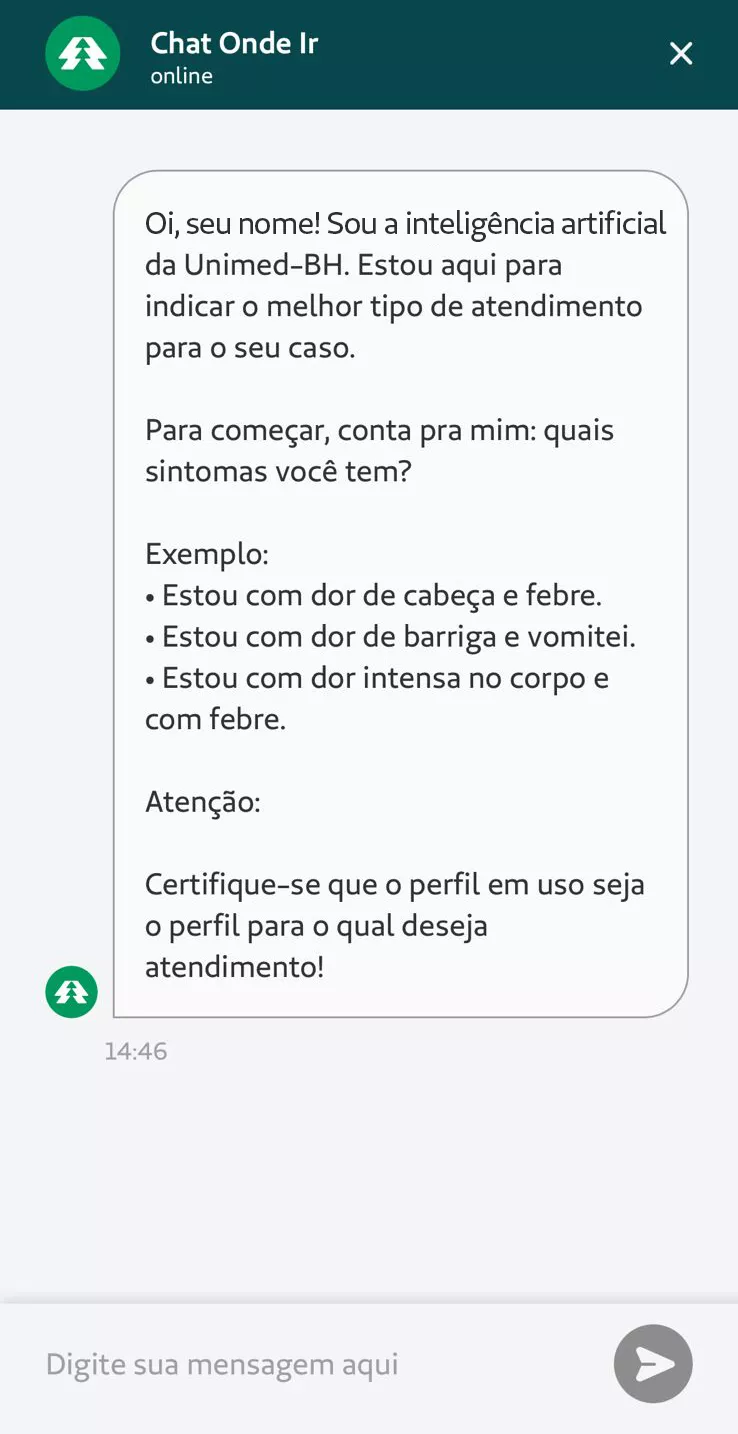Close the Chat Onde Ir window

click(681, 54)
